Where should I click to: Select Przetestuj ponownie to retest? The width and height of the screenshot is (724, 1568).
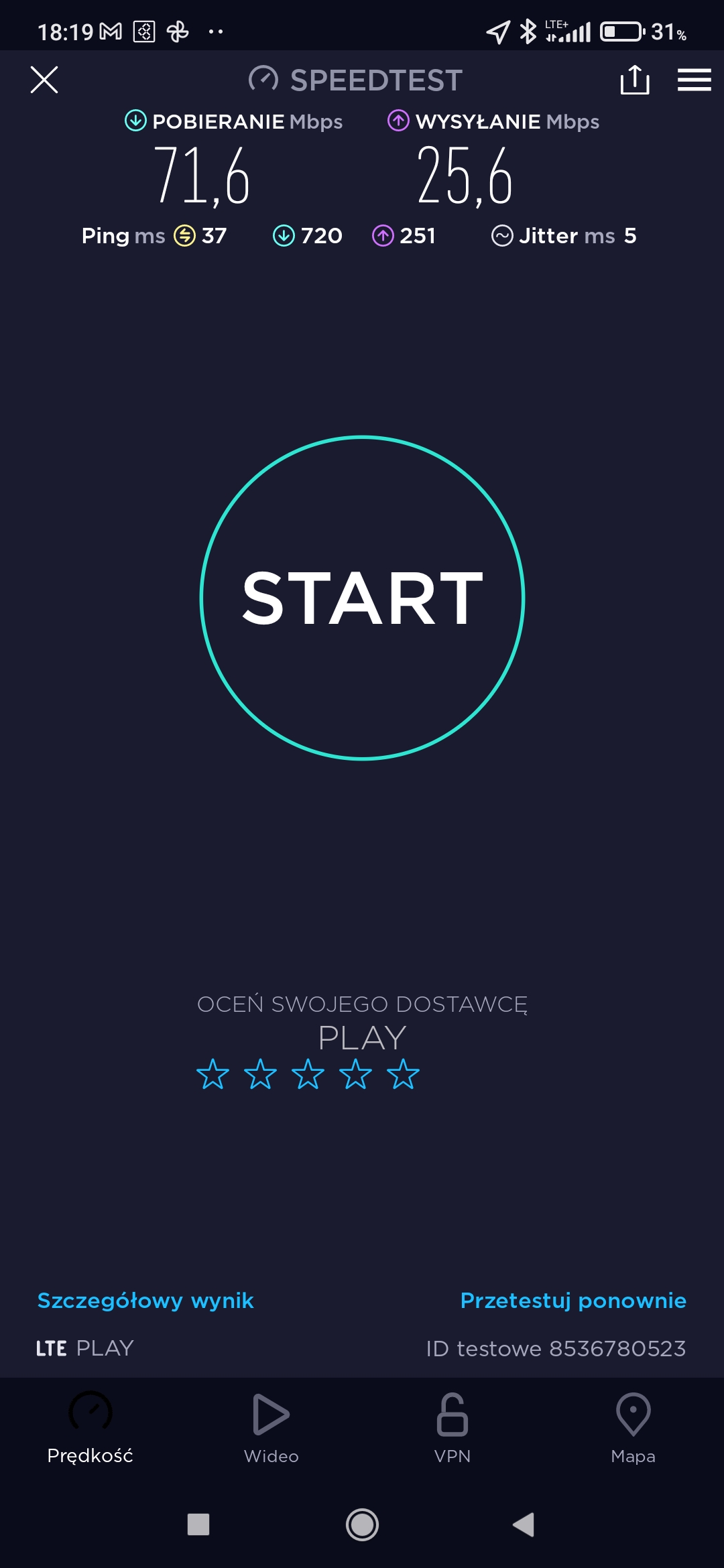pos(573,1301)
